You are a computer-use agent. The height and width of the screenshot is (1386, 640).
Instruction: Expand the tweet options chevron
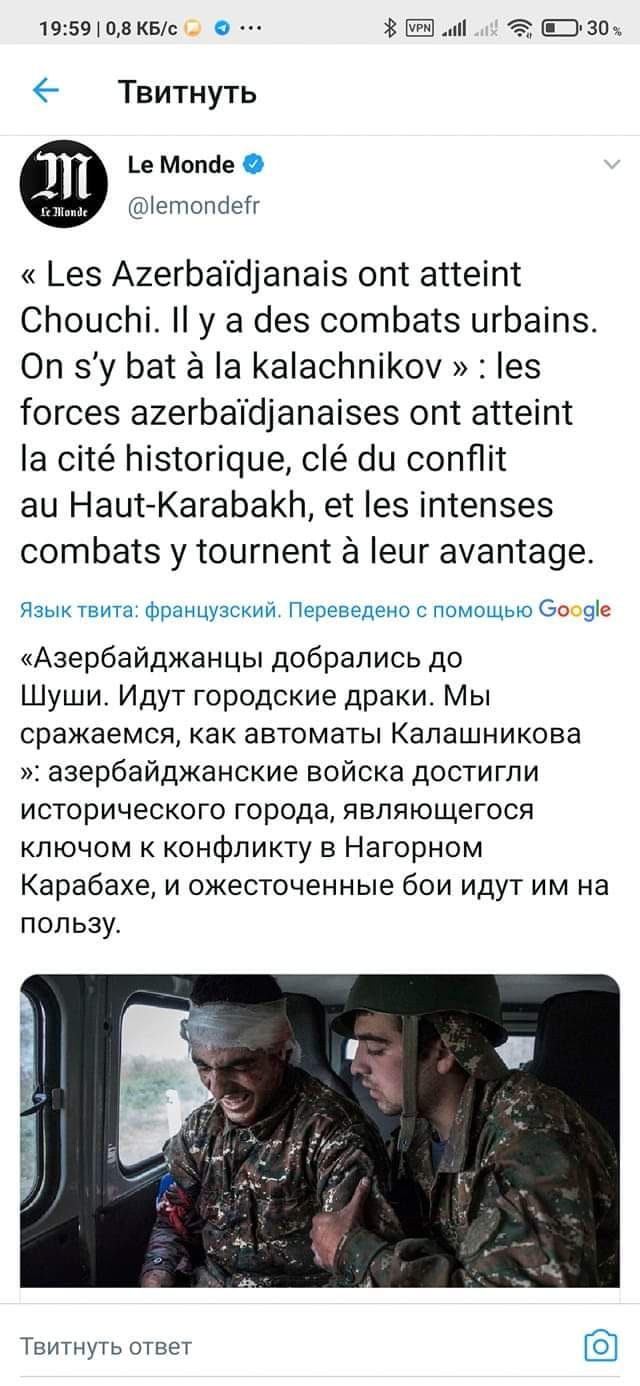point(610,165)
